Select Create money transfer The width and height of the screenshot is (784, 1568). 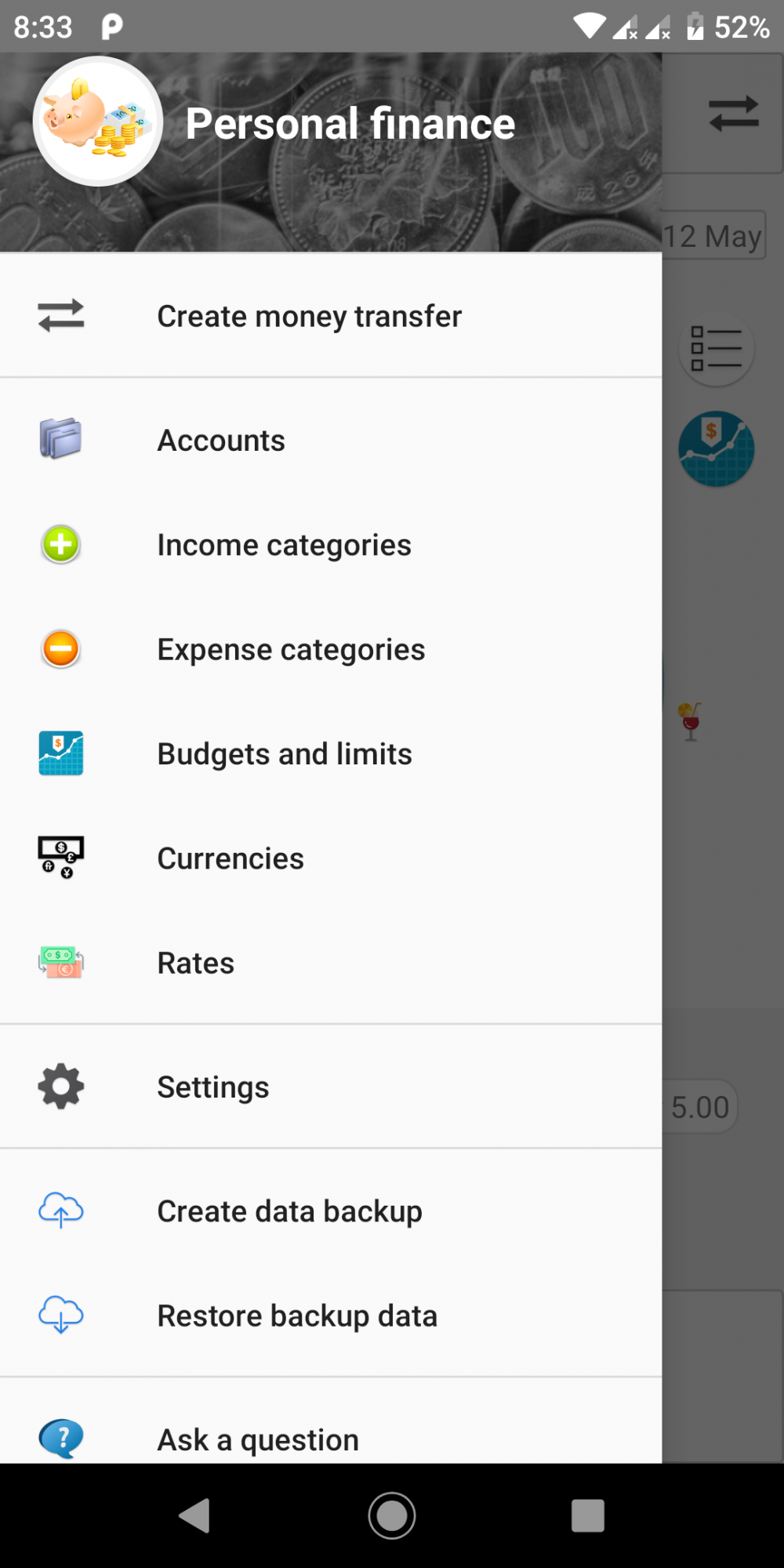click(x=331, y=316)
